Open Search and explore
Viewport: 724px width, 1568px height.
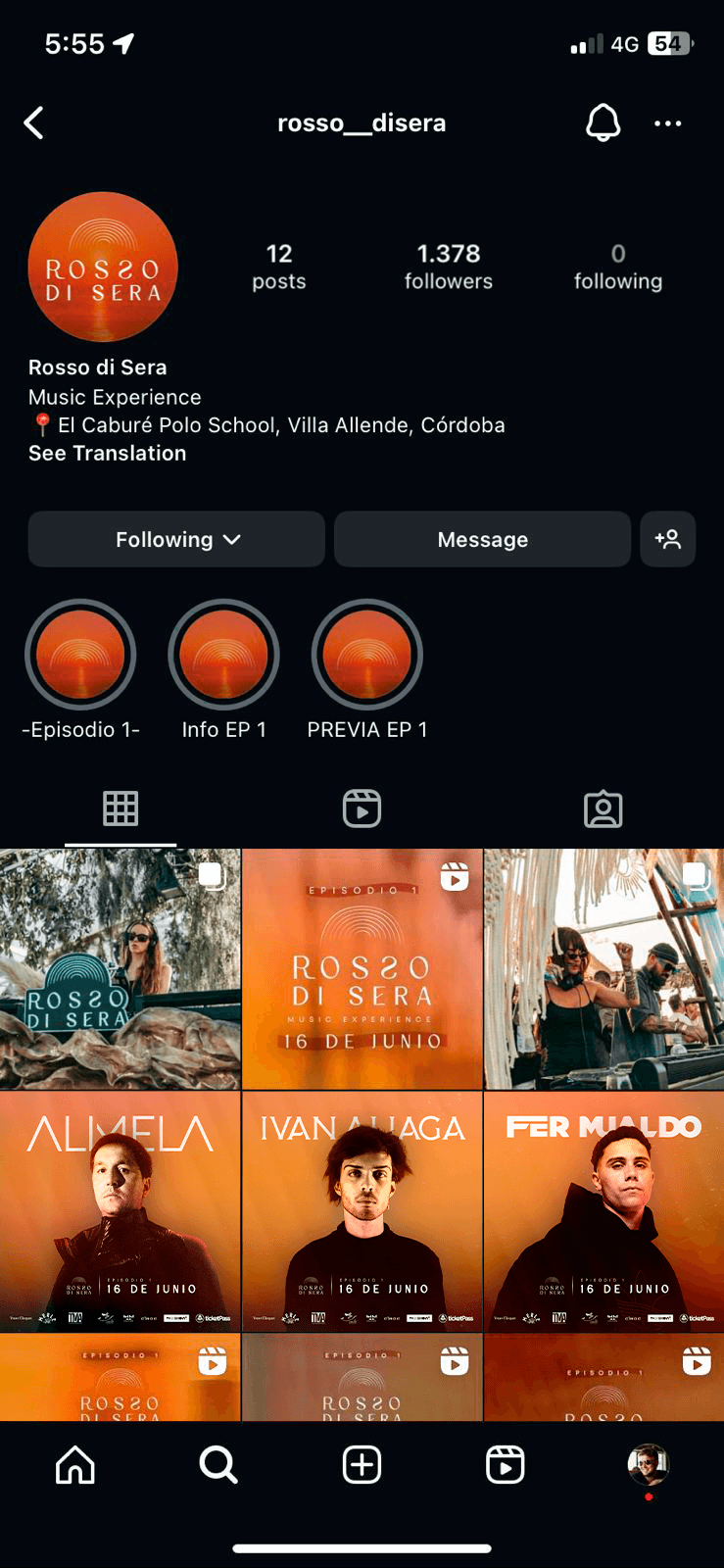click(x=218, y=1465)
